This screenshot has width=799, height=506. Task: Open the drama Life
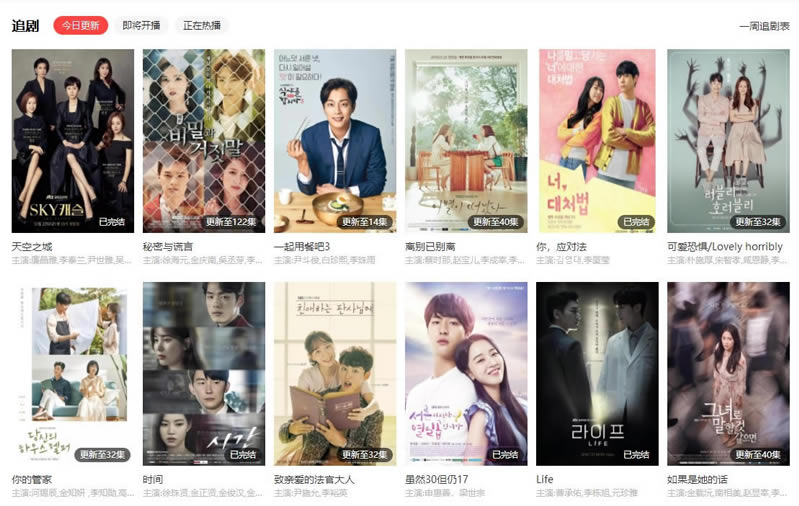[x=597, y=373]
